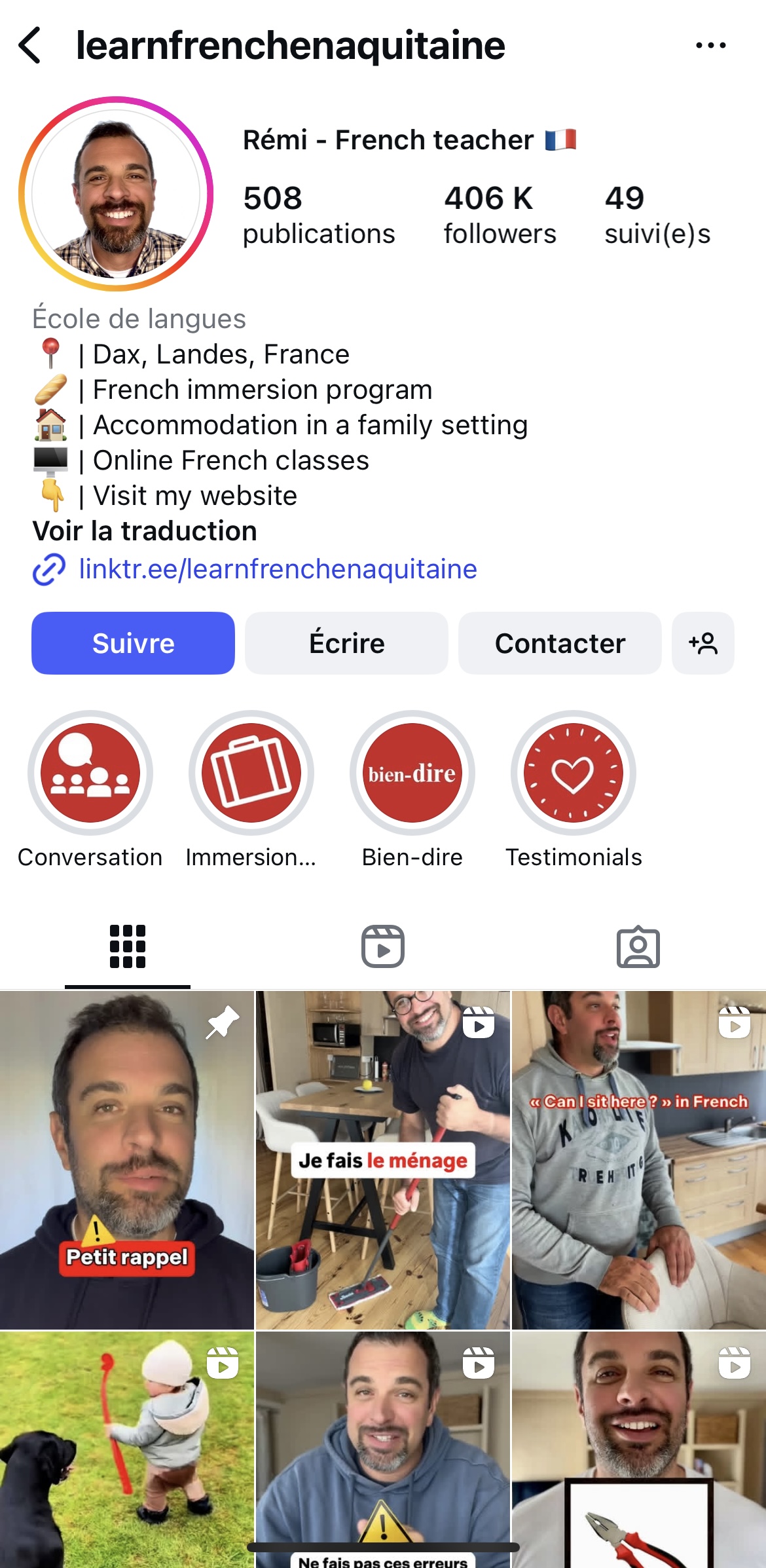Image resolution: width=766 pixels, height=1568 pixels.
Task: Open the linktr.ee/learnfrenchenaquitaine link
Action: click(x=278, y=569)
